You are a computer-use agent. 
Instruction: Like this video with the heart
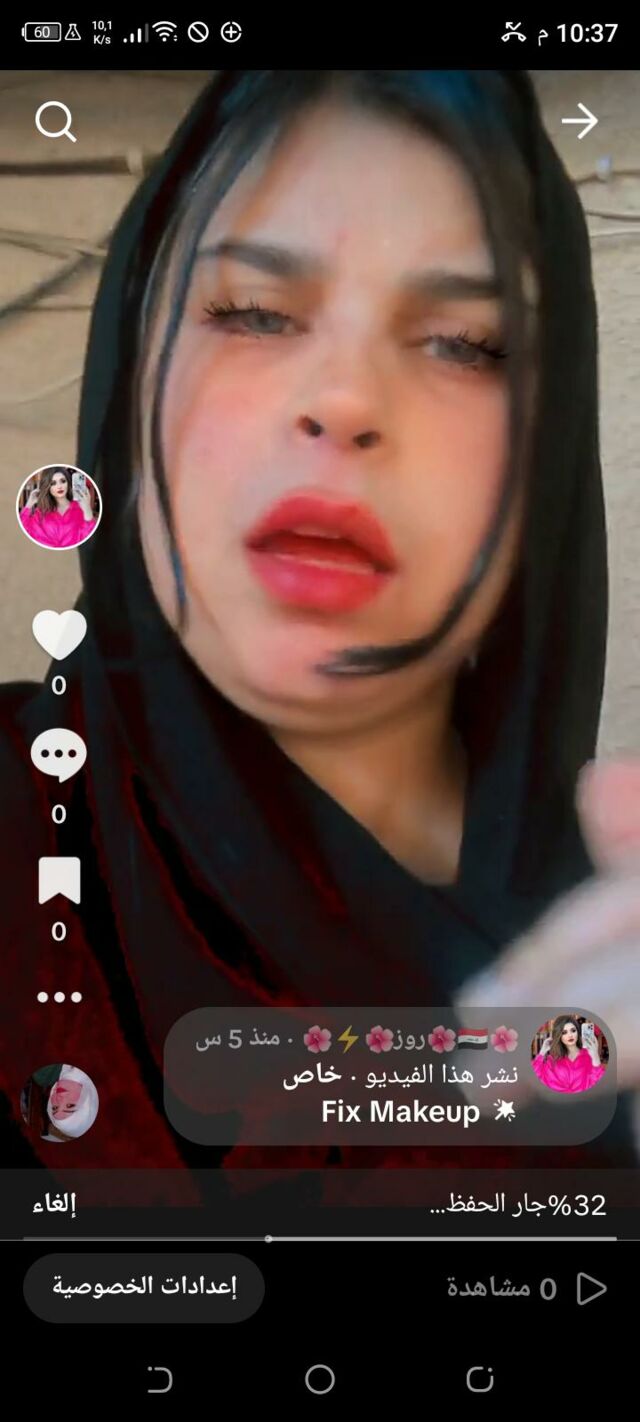59,634
